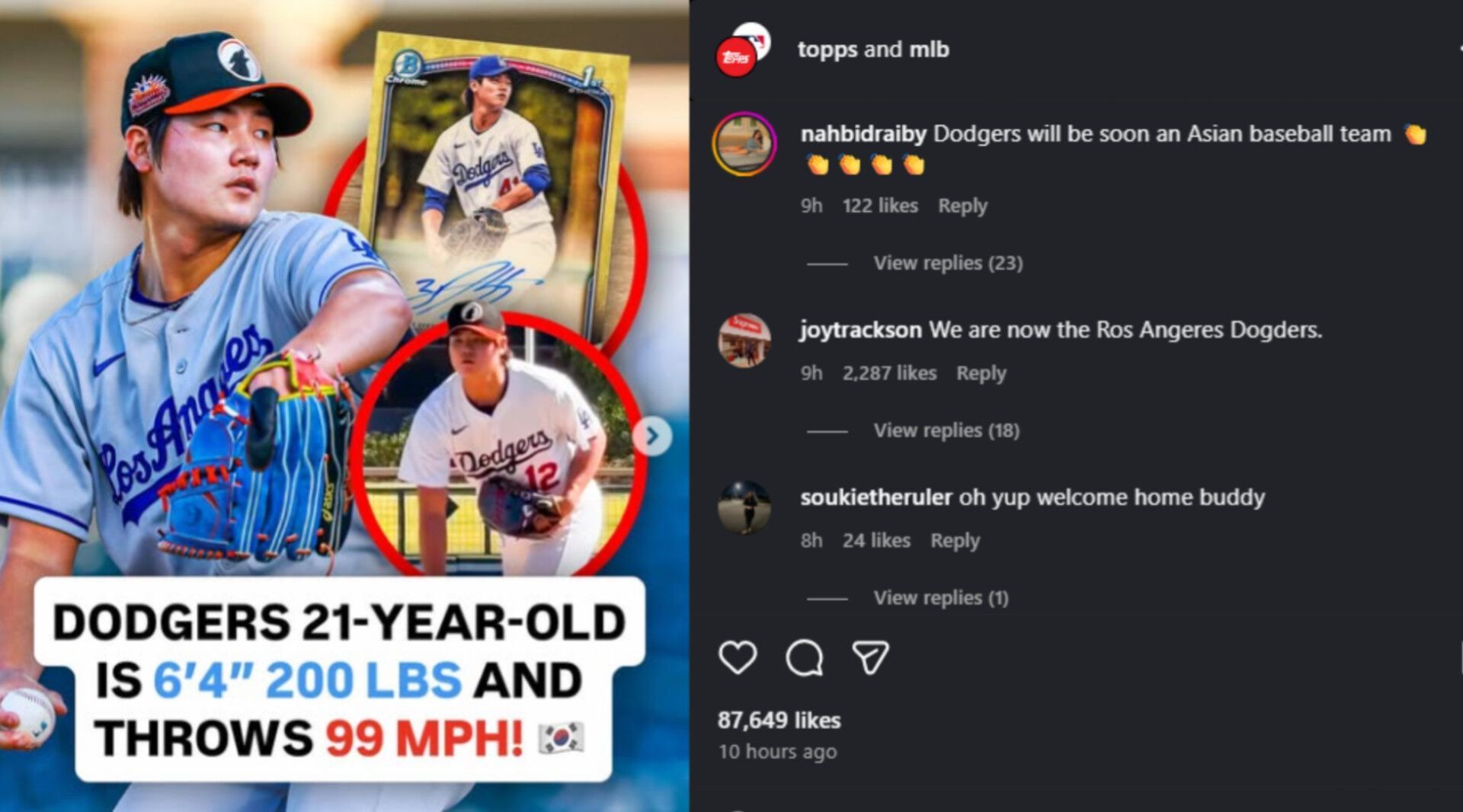Like the topps and mlb post
The width and height of the screenshot is (1463, 812).
(738, 657)
